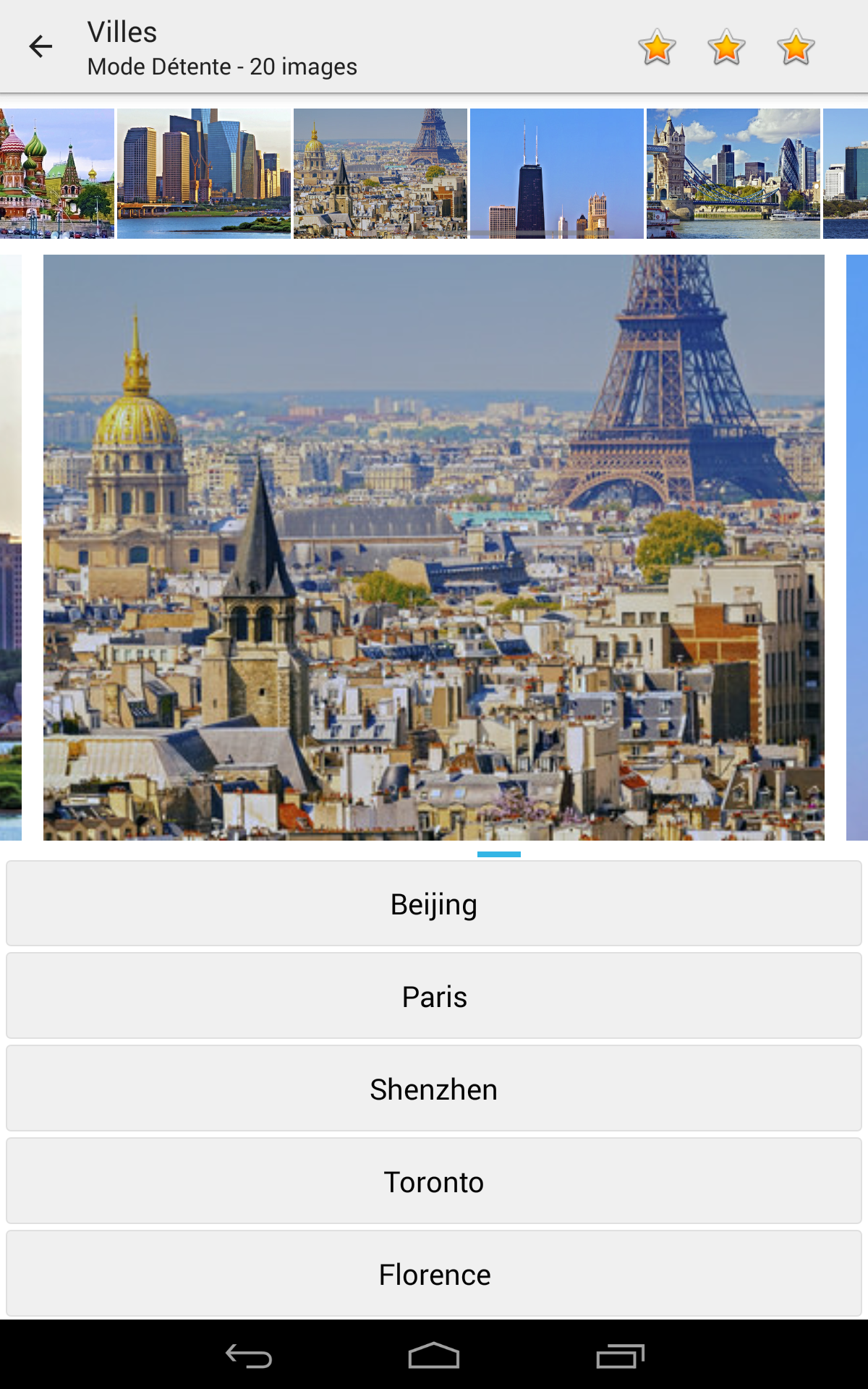
Task: Open the recent apps view
Action: coord(620,1356)
